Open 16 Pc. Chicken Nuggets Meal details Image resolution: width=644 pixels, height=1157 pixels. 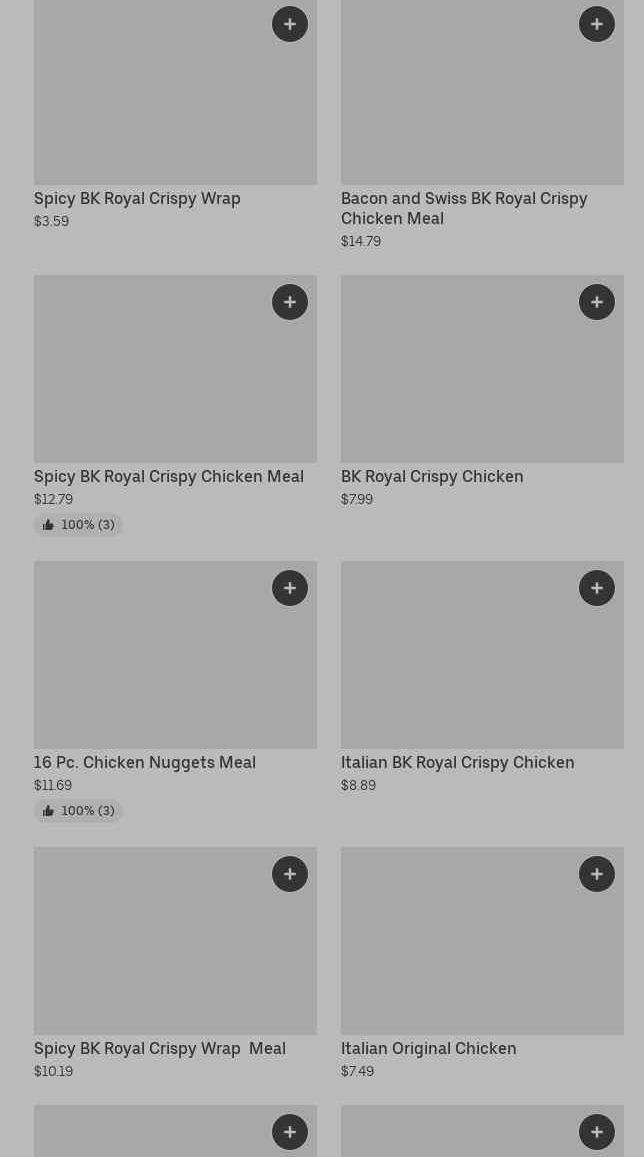(145, 762)
